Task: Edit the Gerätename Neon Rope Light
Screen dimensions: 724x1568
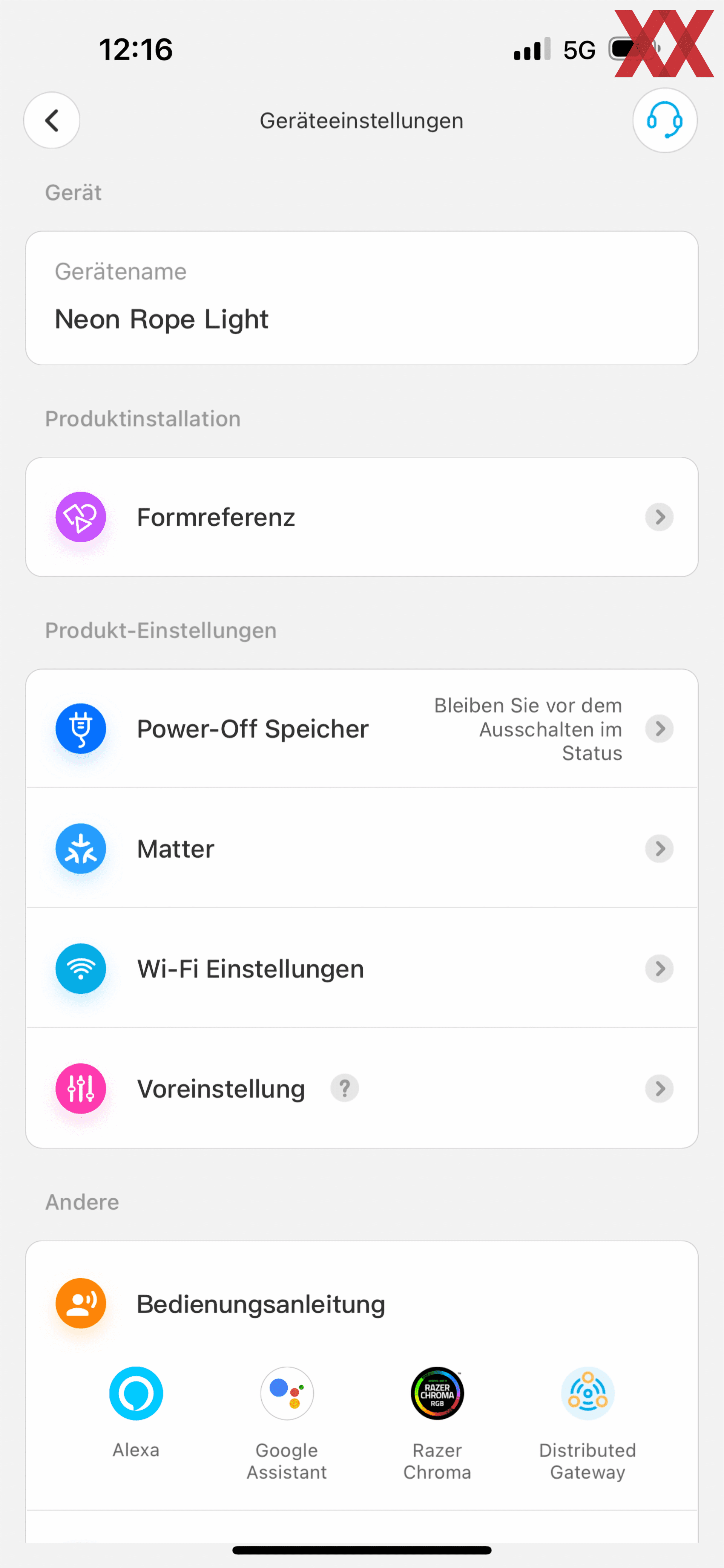Action: tap(362, 298)
